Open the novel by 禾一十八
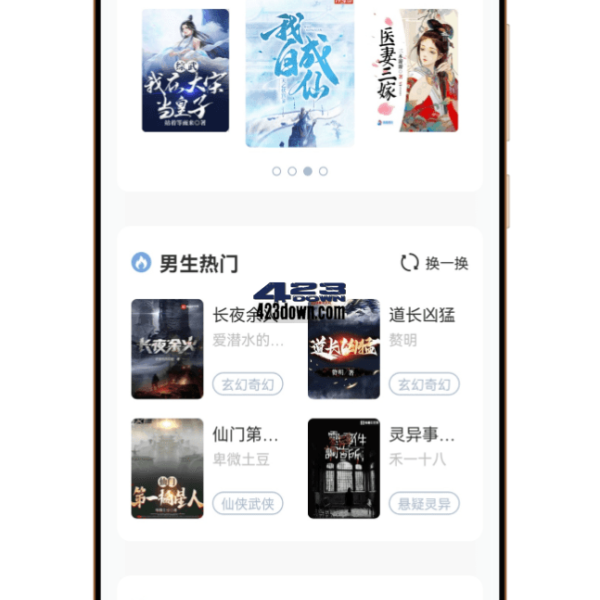Viewport: 600px width, 600px height. pos(343,468)
